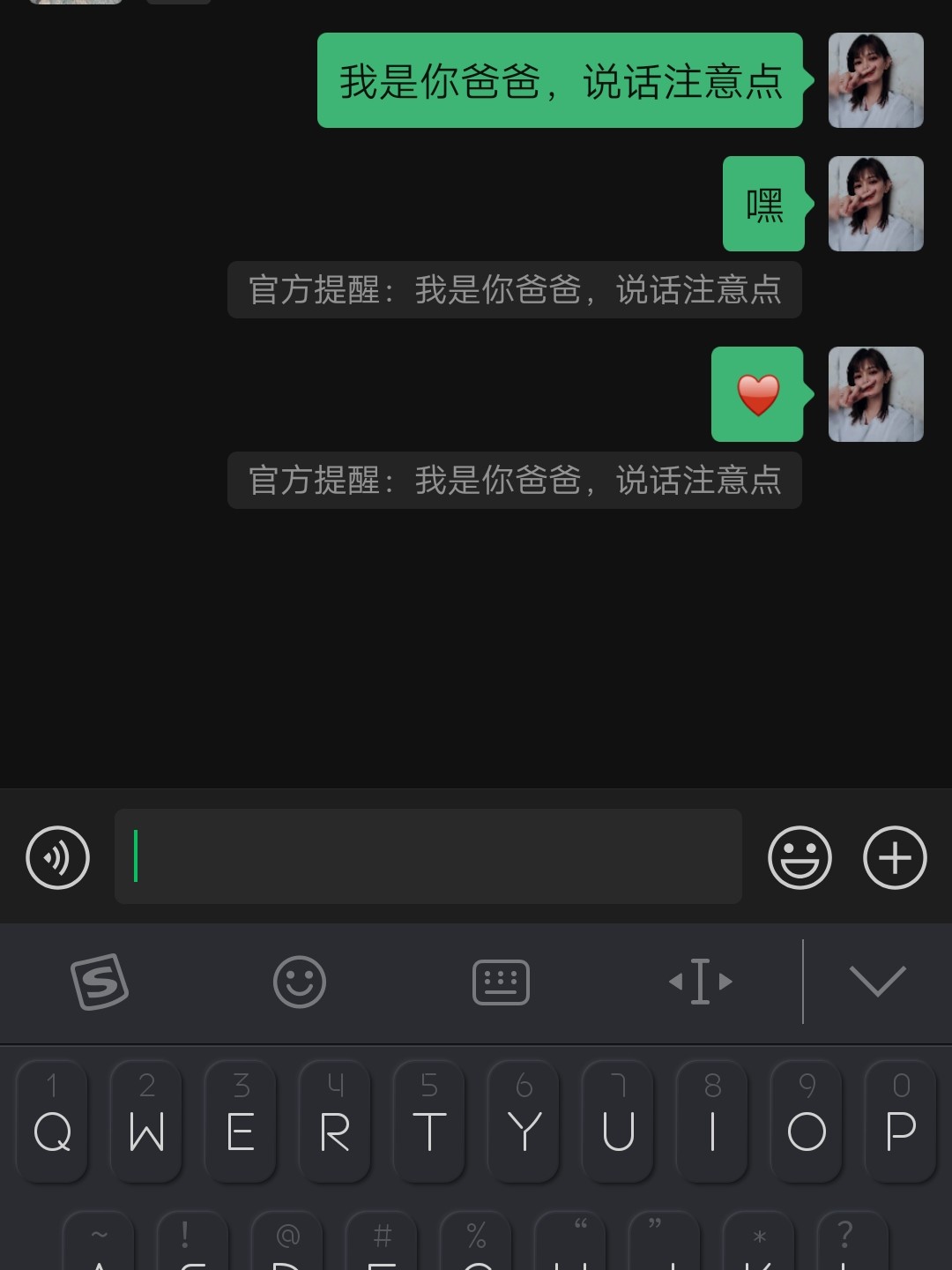Screen dimensions: 952x1270
Task: Open Sogou keyboard settings logo
Action: 100,982
